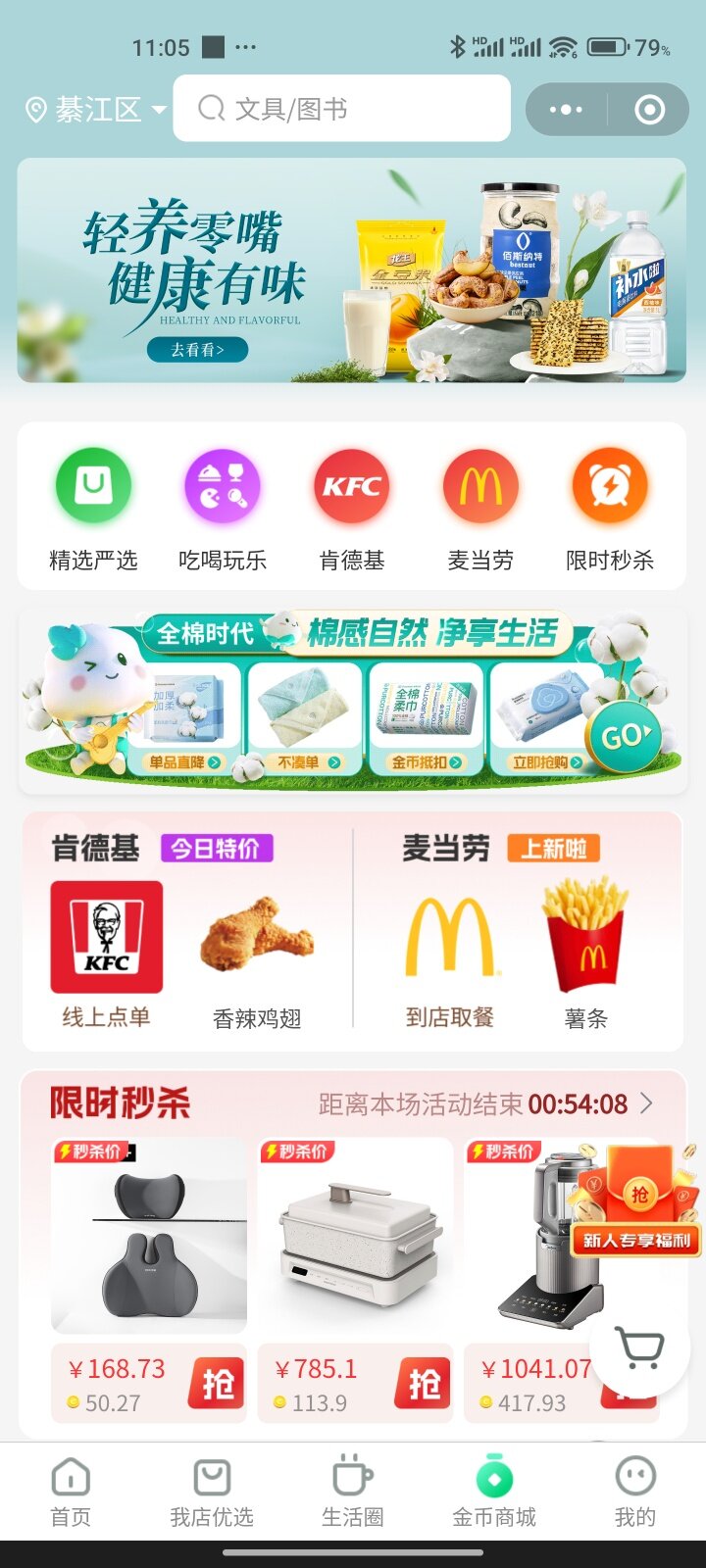Image resolution: width=706 pixels, height=1568 pixels.
Task: Open the floating shopping cart
Action: pos(639,1348)
